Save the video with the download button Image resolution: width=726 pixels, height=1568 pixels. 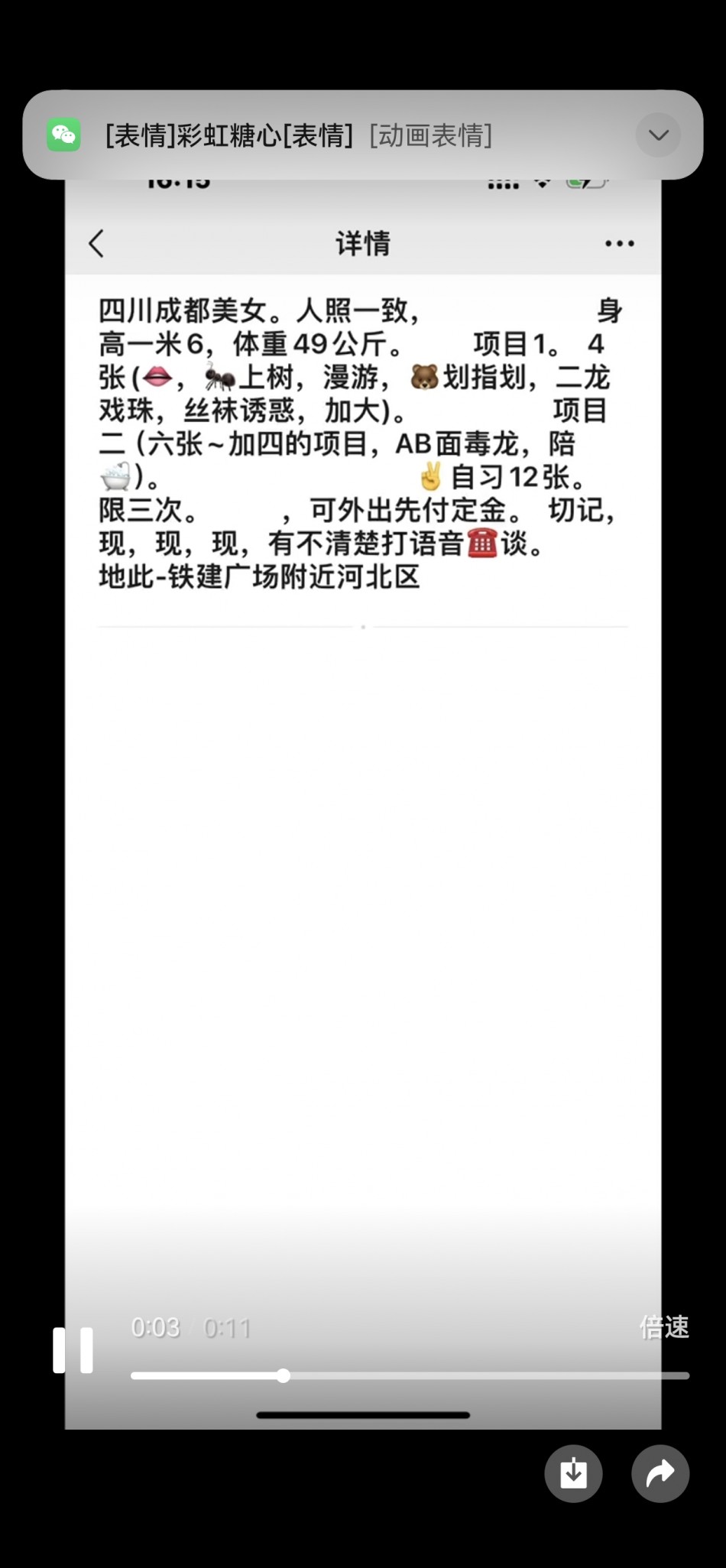coord(573,1473)
